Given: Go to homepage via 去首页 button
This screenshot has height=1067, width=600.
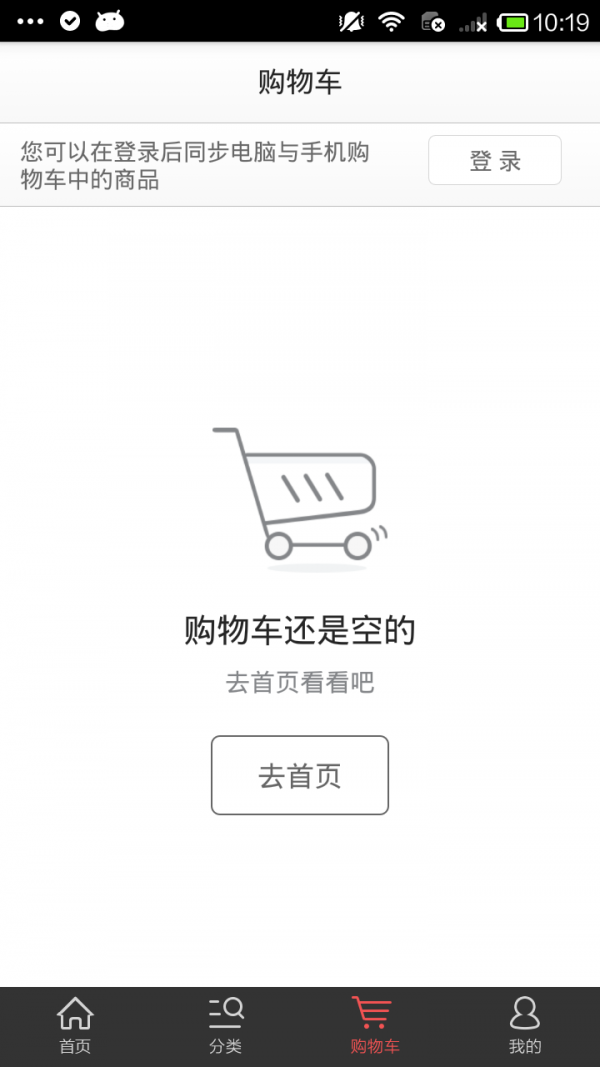Looking at the screenshot, I should pyautogui.click(x=299, y=775).
